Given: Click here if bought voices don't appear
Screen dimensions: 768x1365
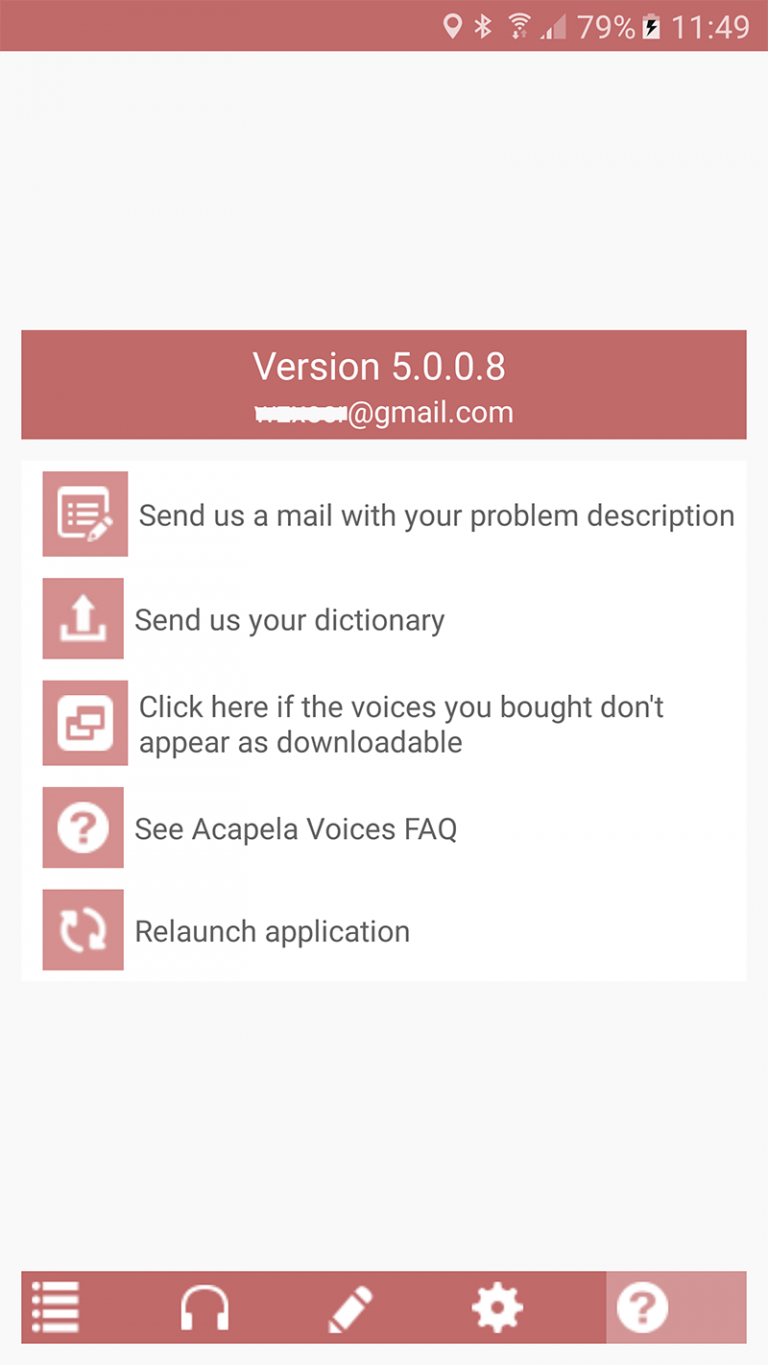Looking at the screenshot, I should (400, 724).
